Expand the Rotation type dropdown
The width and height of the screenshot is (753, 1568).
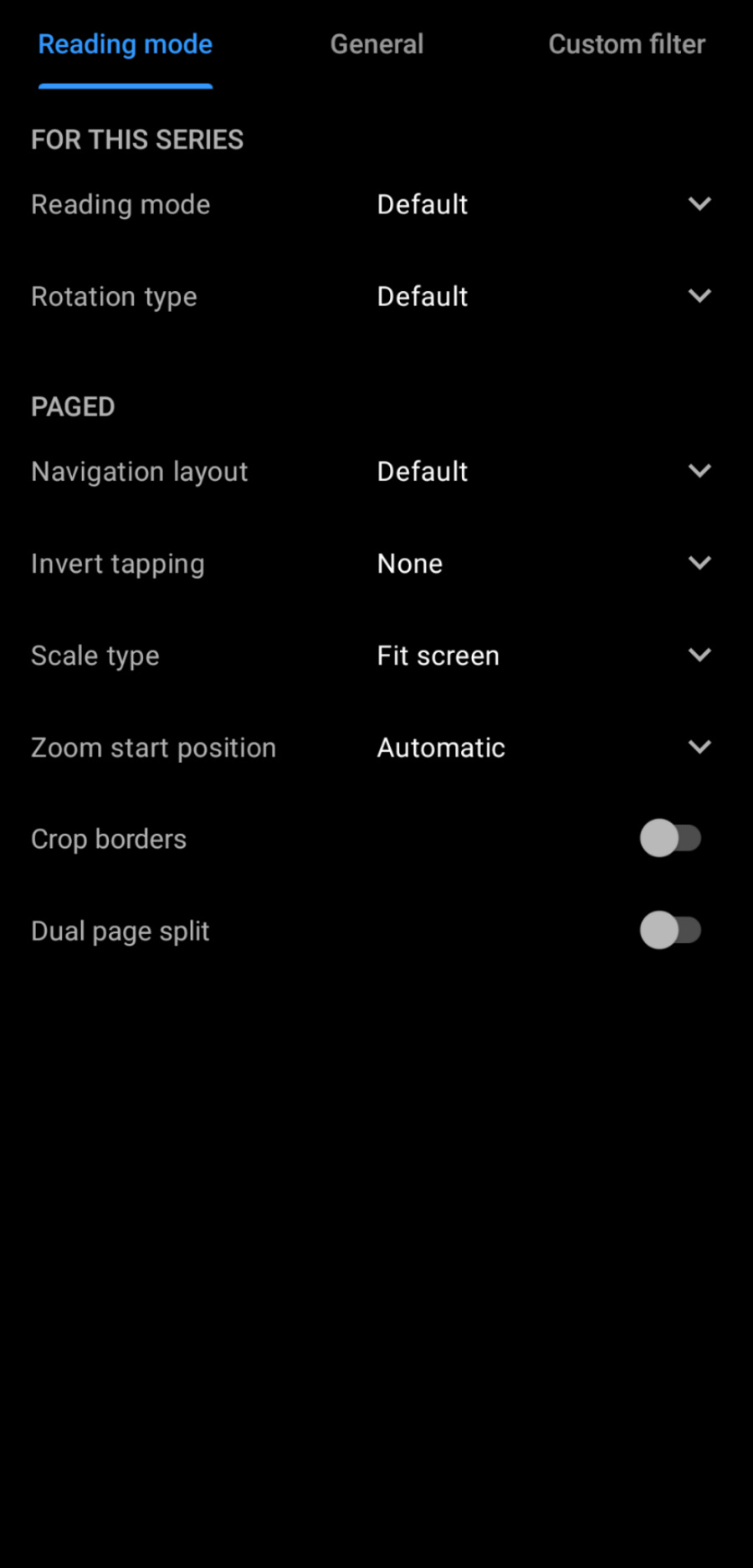[542, 296]
